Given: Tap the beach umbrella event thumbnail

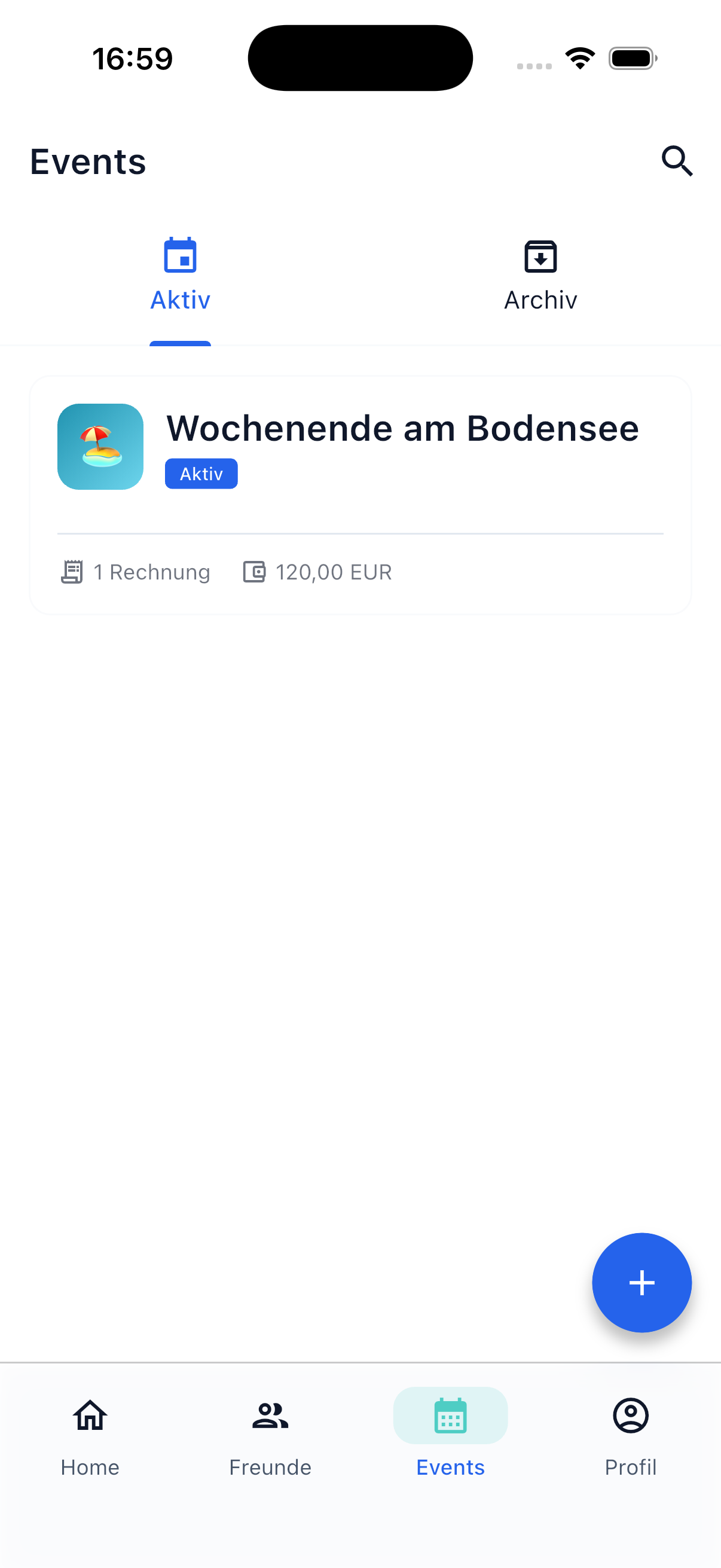Looking at the screenshot, I should pyautogui.click(x=100, y=446).
